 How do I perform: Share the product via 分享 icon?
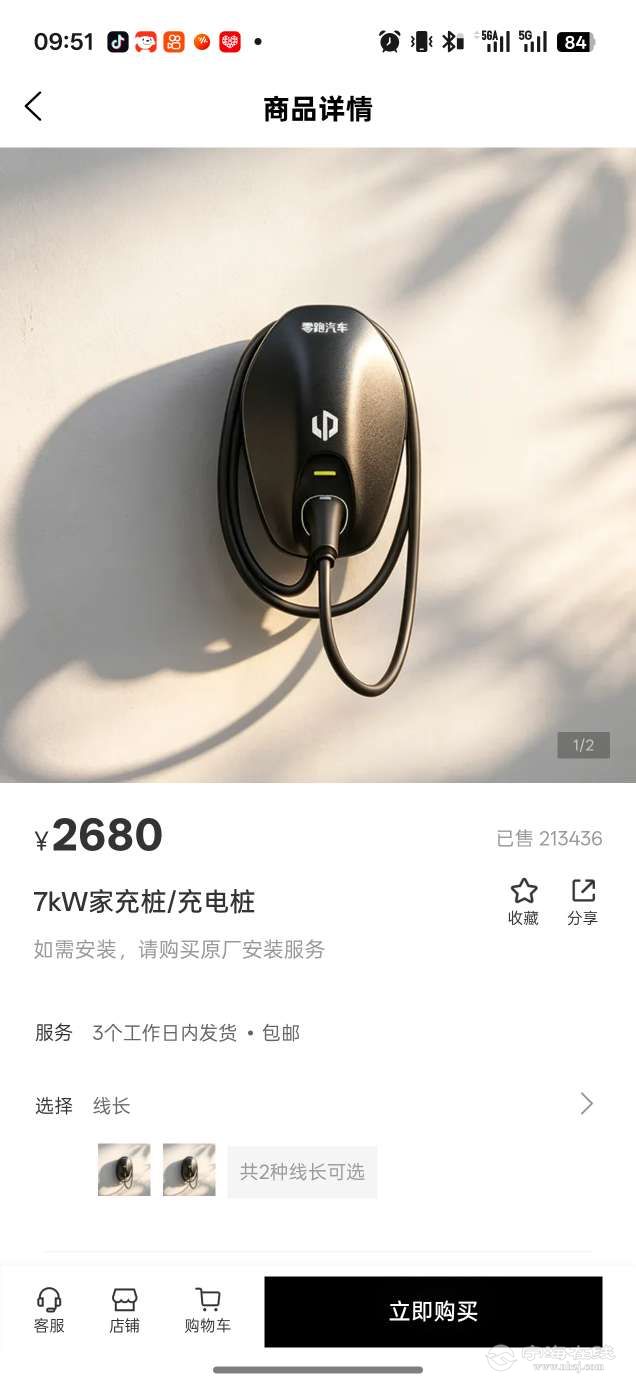(582, 902)
